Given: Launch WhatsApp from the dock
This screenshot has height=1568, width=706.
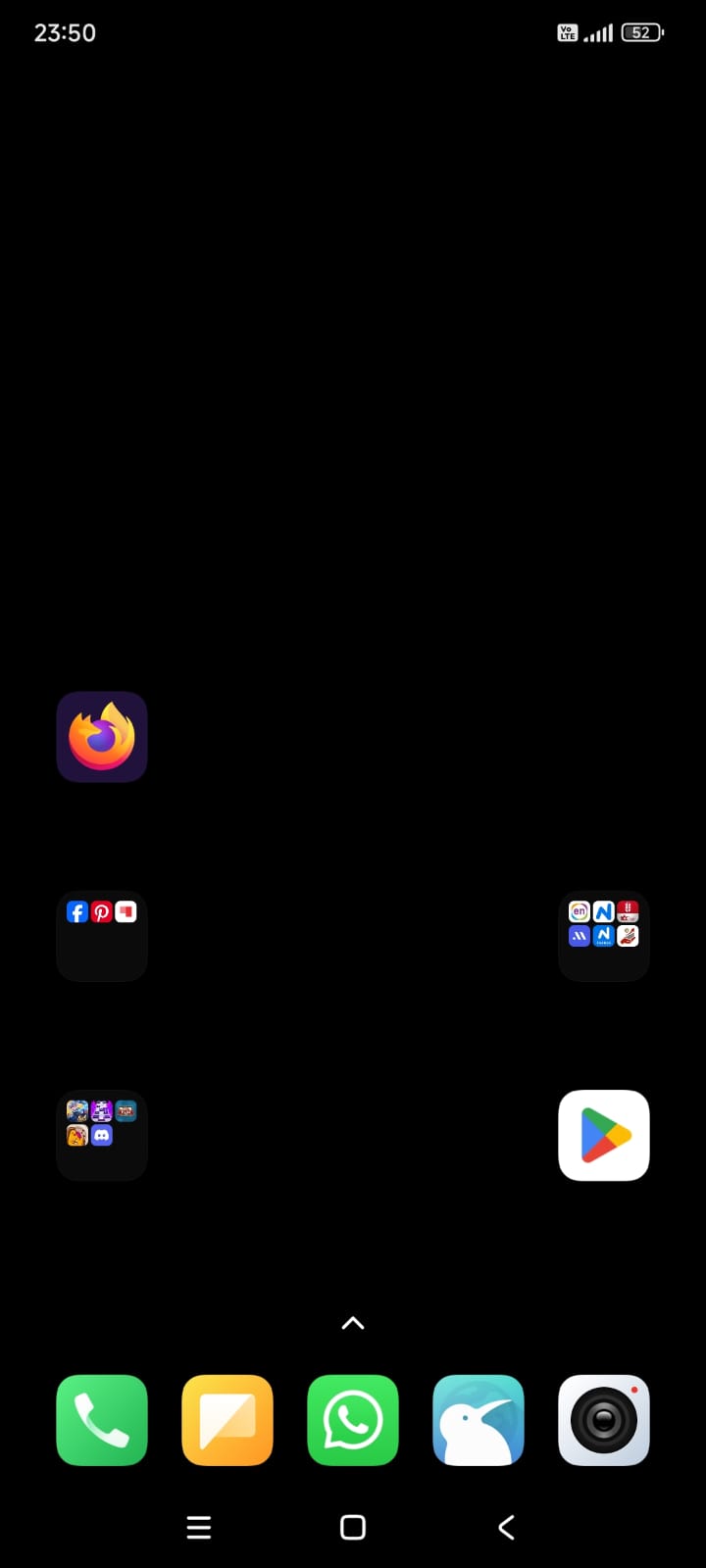Looking at the screenshot, I should pyautogui.click(x=353, y=1420).
